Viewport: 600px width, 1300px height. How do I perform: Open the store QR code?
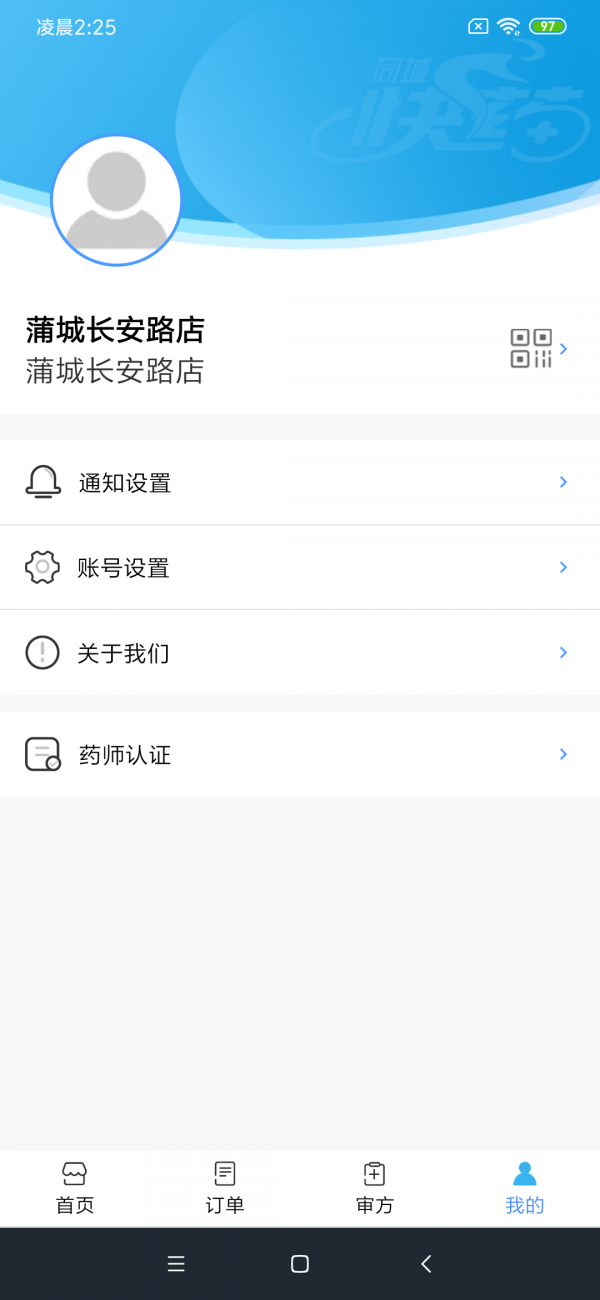coord(532,348)
